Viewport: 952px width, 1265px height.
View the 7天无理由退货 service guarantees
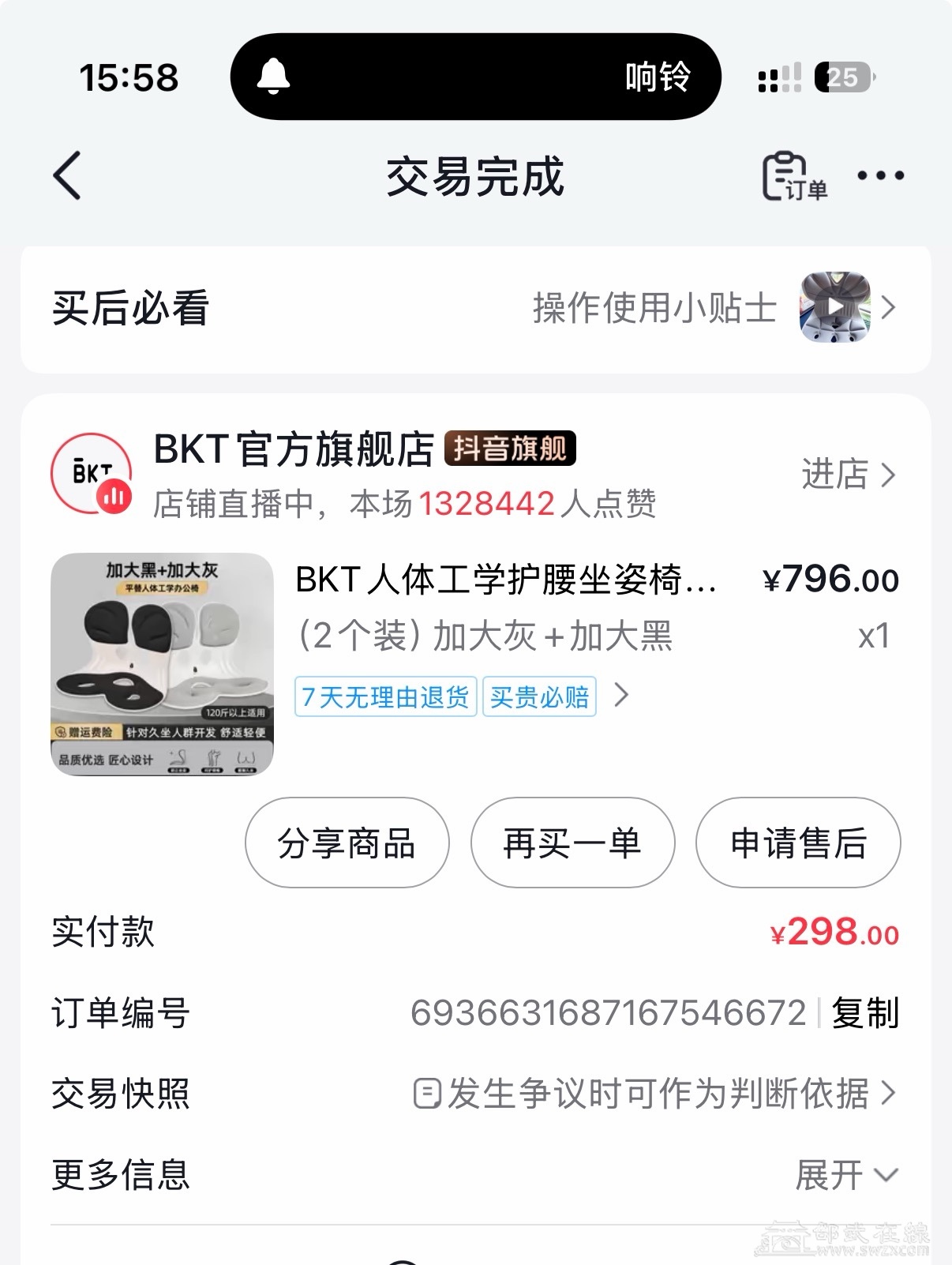385,696
